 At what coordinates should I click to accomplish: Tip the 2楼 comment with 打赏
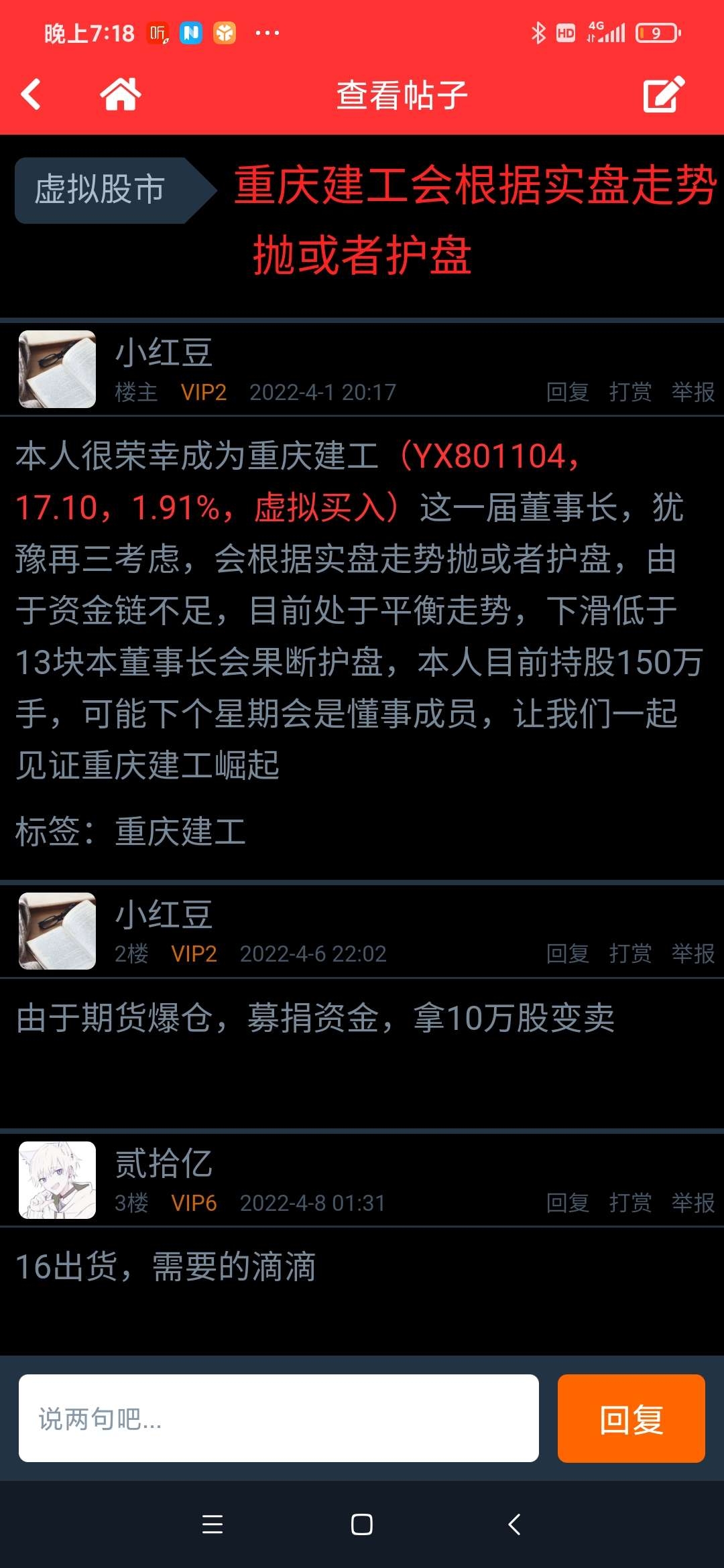[x=630, y=954]
